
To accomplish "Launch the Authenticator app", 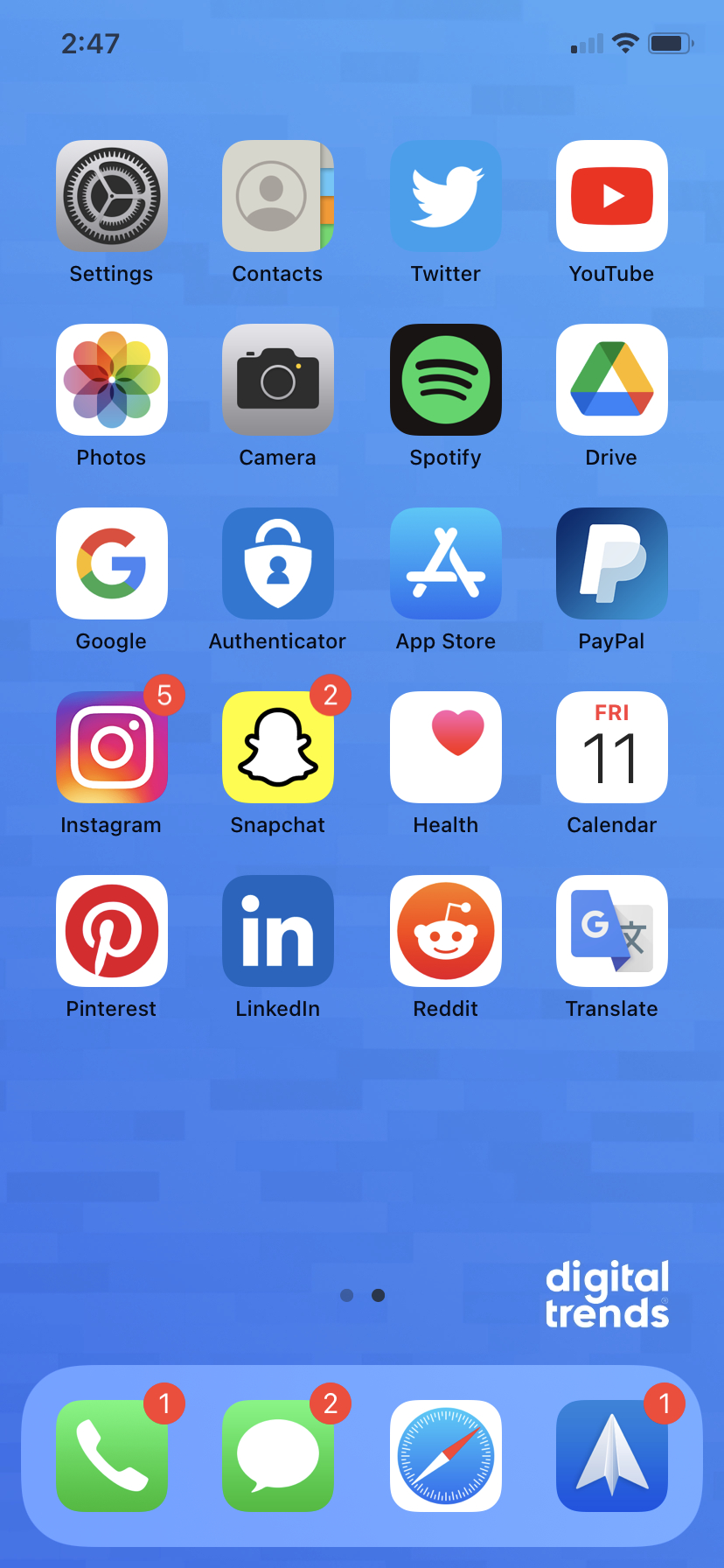I will [278, 563].
